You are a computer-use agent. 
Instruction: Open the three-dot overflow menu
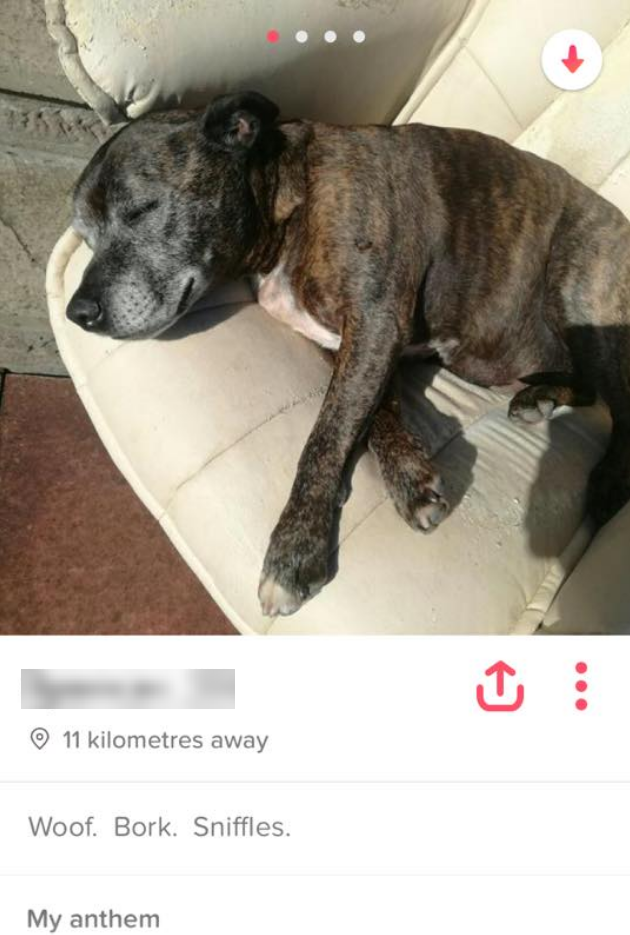coord(581,686)
